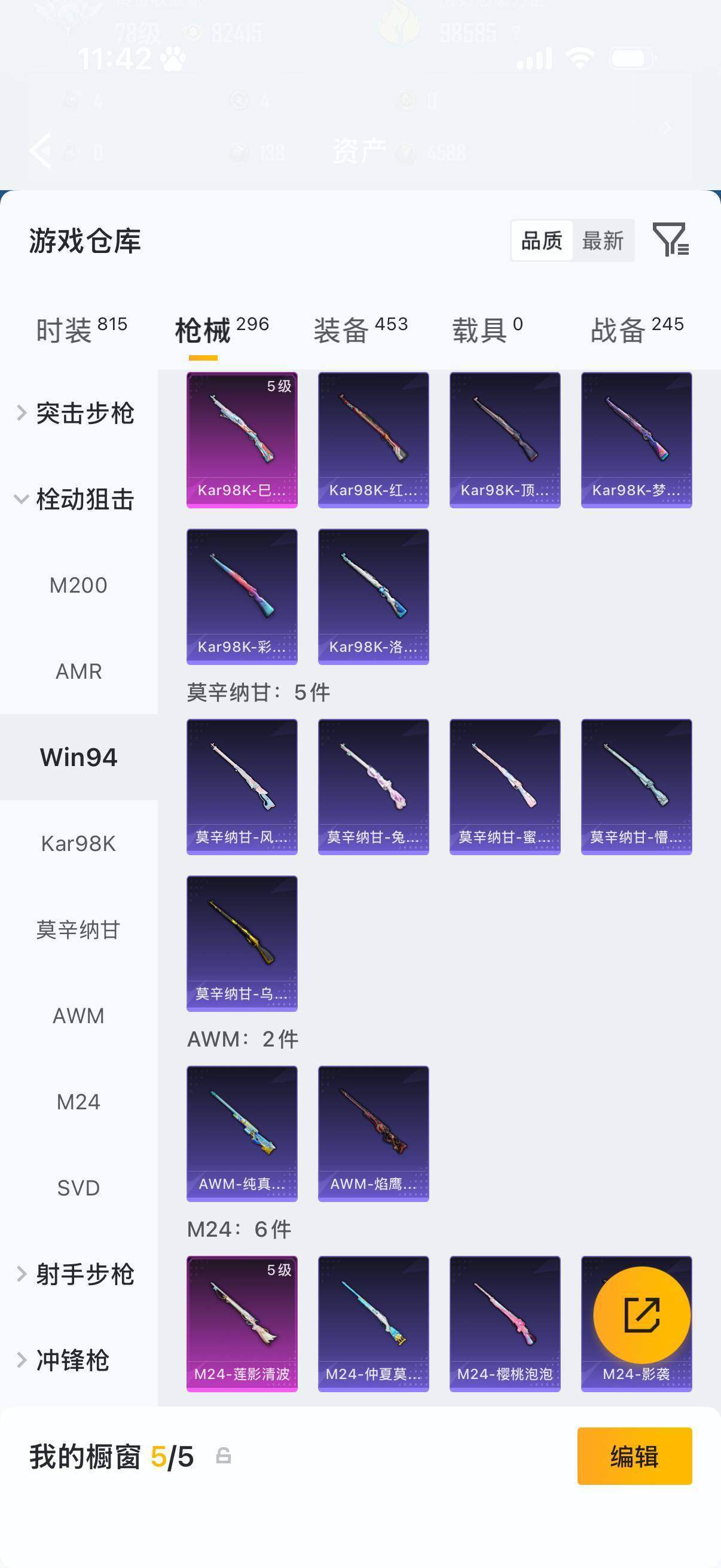Select the golden 莫辛纳甘-乌 skin
Screen dimensions: 721x1568
pyautogui.click(x=242, y=945)
